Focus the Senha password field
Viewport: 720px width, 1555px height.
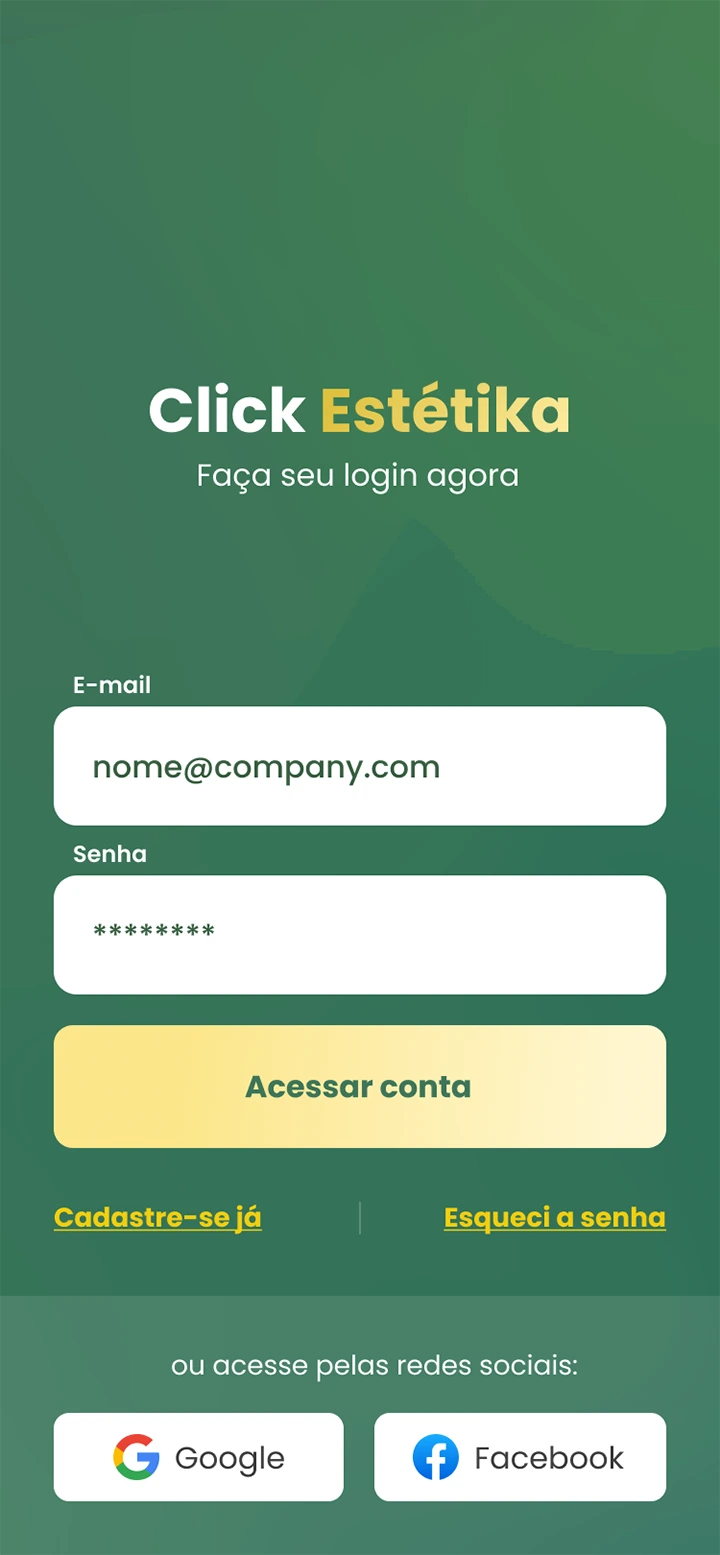tap(359, 934)
